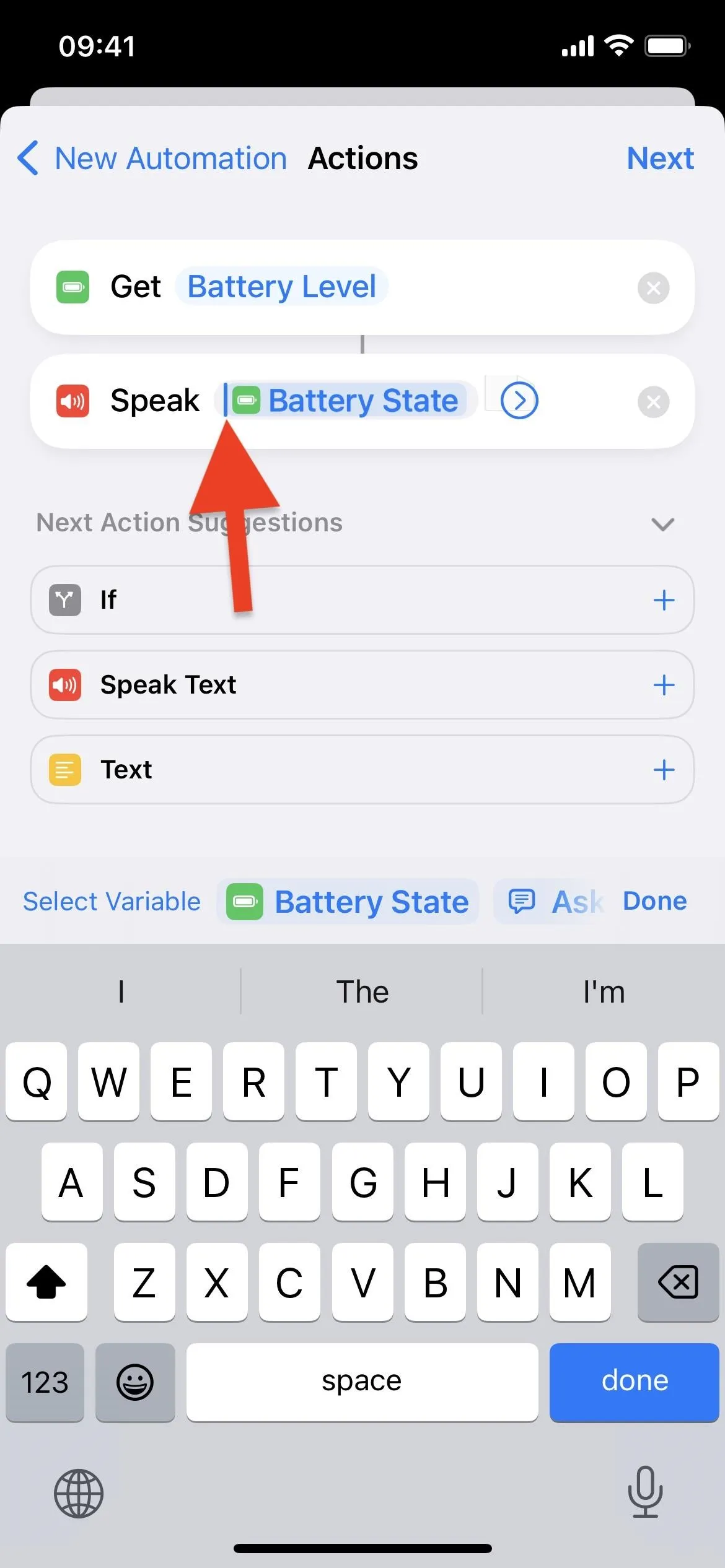The height and width of the screenshot is (1568, 725).
Task: Remove the Get Battery Level action
Action: click(x=653, y=288)
